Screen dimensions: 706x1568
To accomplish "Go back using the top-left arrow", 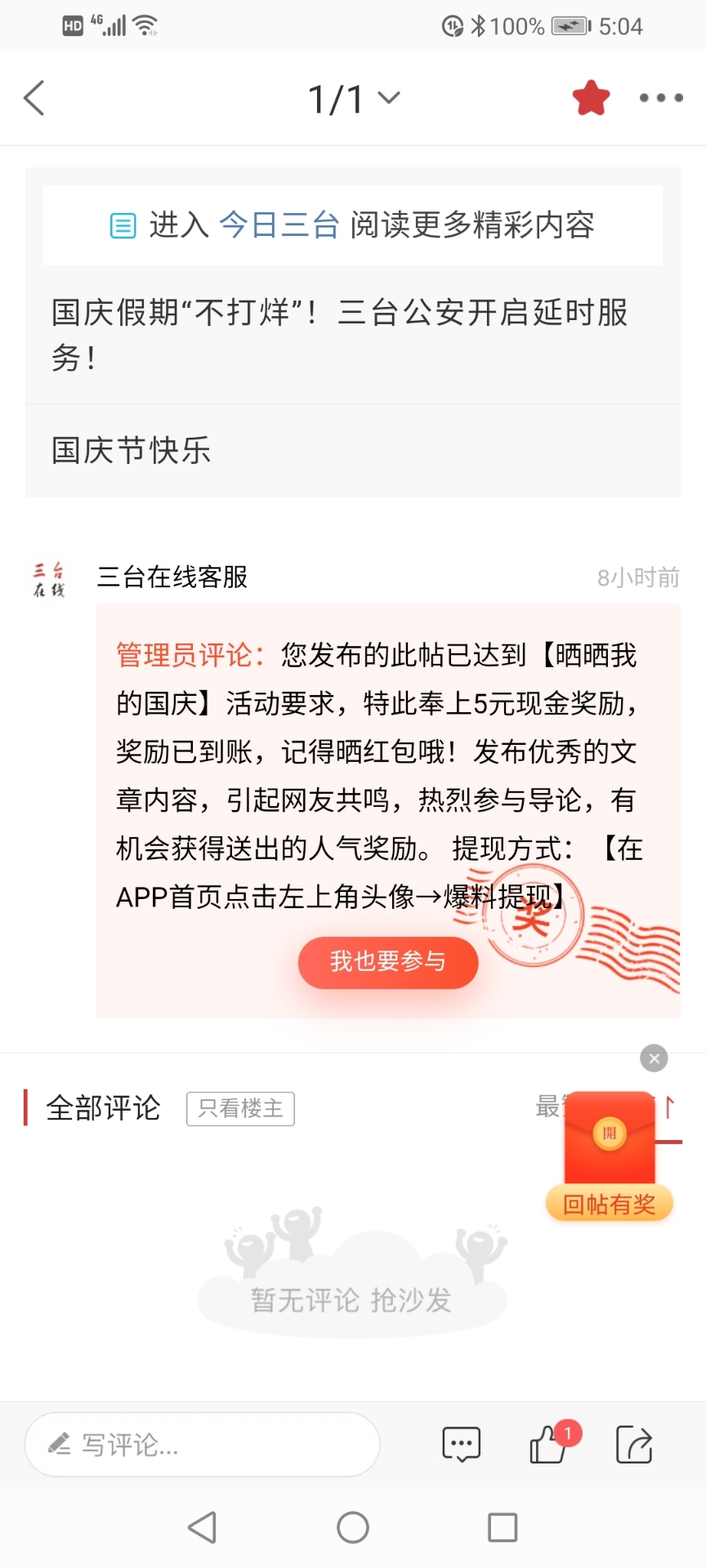I will tap(34, 98).
